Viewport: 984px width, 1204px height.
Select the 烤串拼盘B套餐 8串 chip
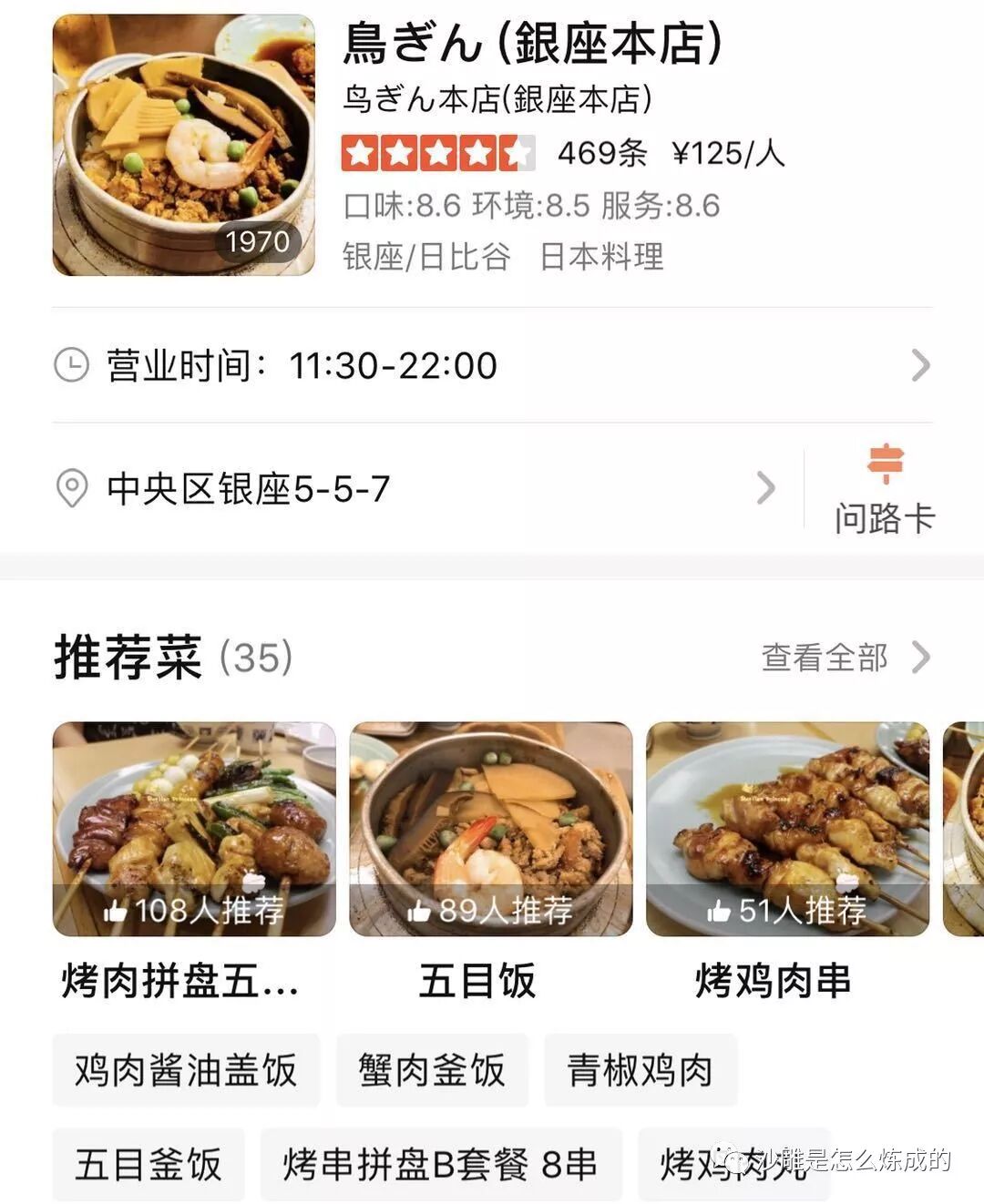click(440, 1164)
